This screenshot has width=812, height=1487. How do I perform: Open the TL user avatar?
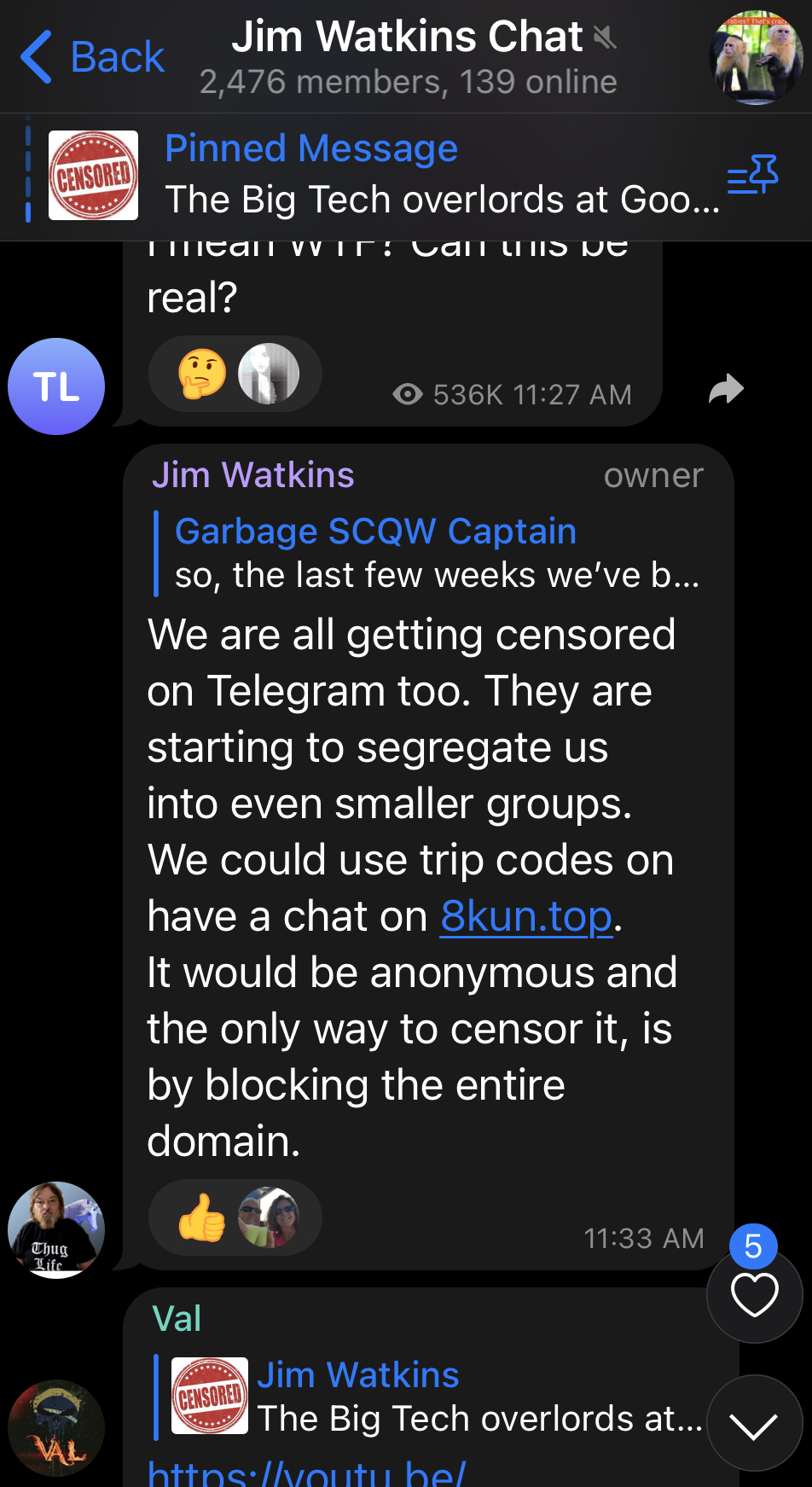tap(56, 386)
